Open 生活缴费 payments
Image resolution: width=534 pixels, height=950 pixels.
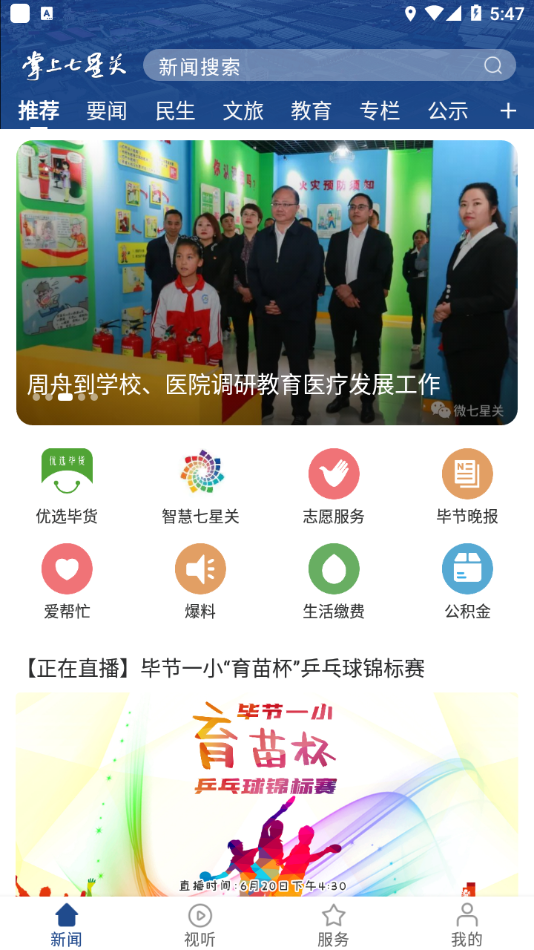[334, 582]
